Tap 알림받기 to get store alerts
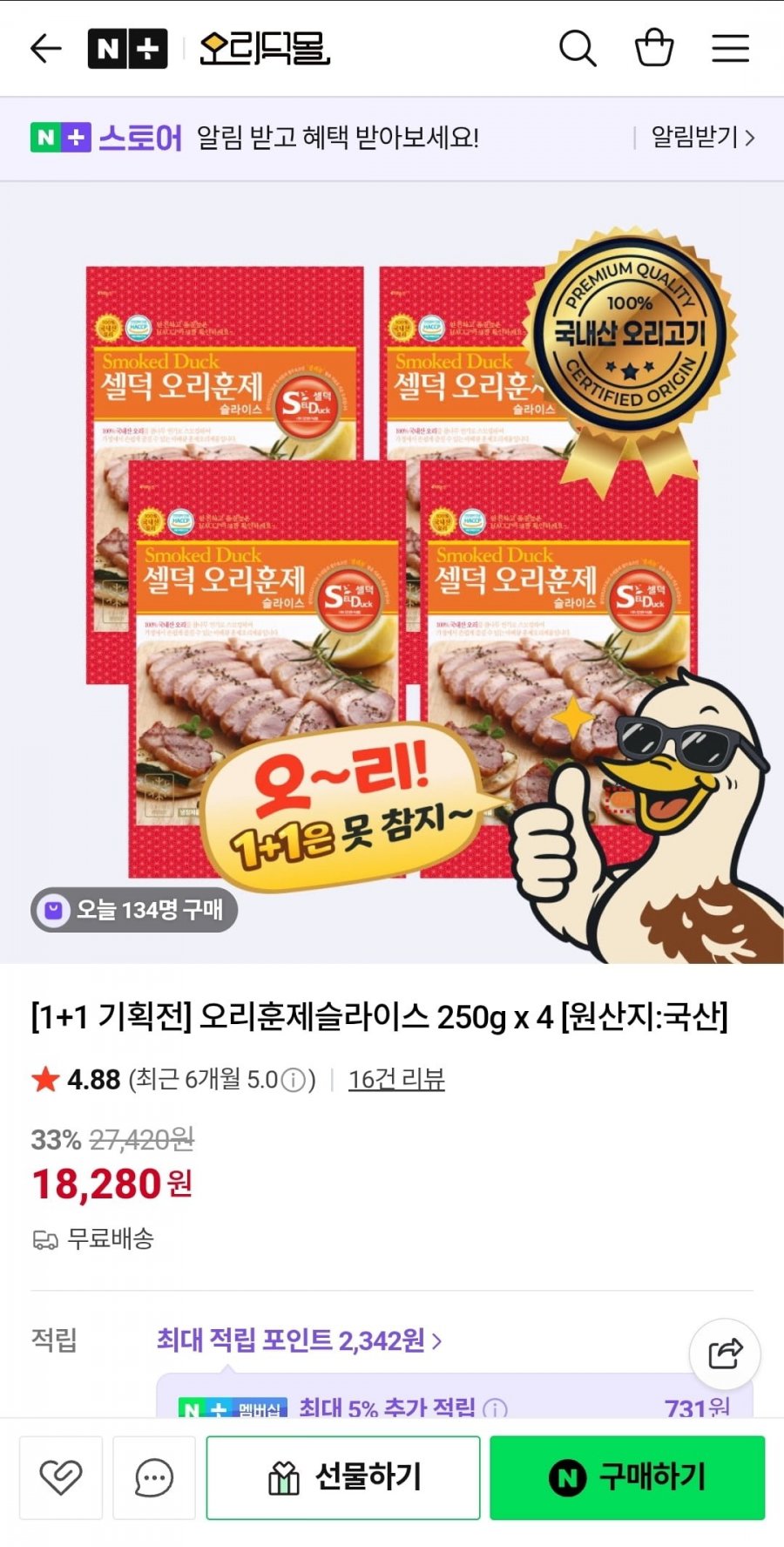The width and height of the screenshot is (784, 1547). tap(702, 137)
